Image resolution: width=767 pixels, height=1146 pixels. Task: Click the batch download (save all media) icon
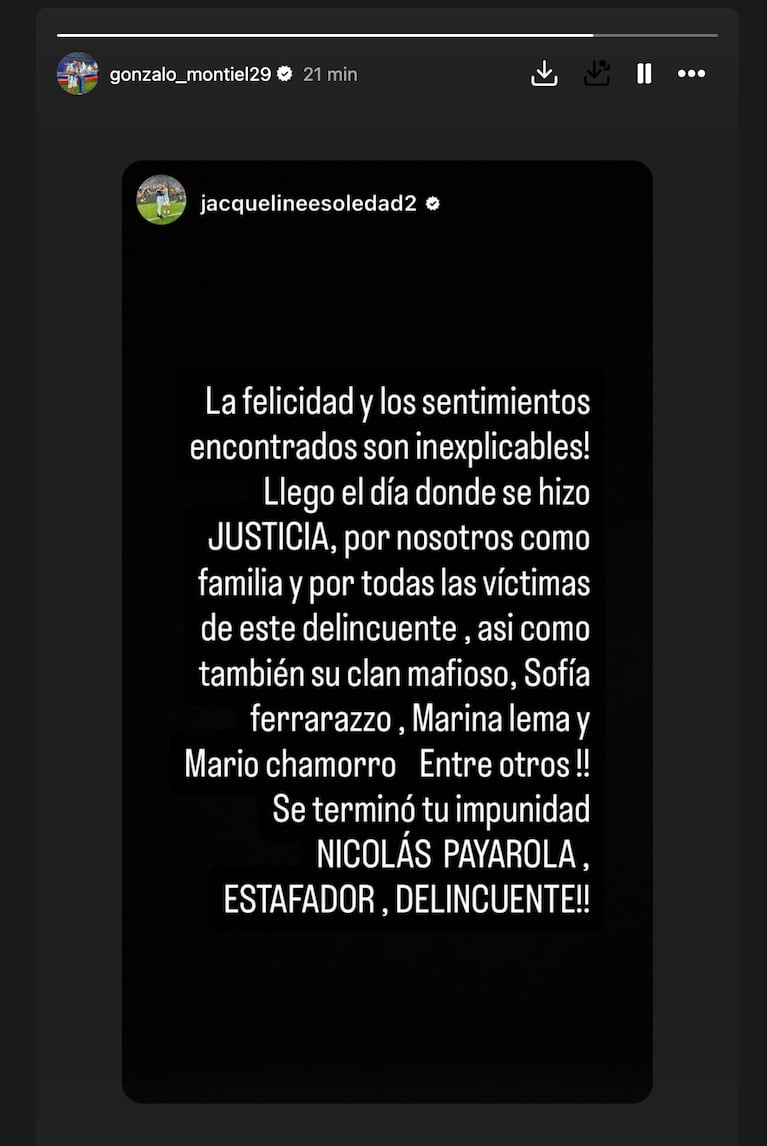click(x=597, y=73)
